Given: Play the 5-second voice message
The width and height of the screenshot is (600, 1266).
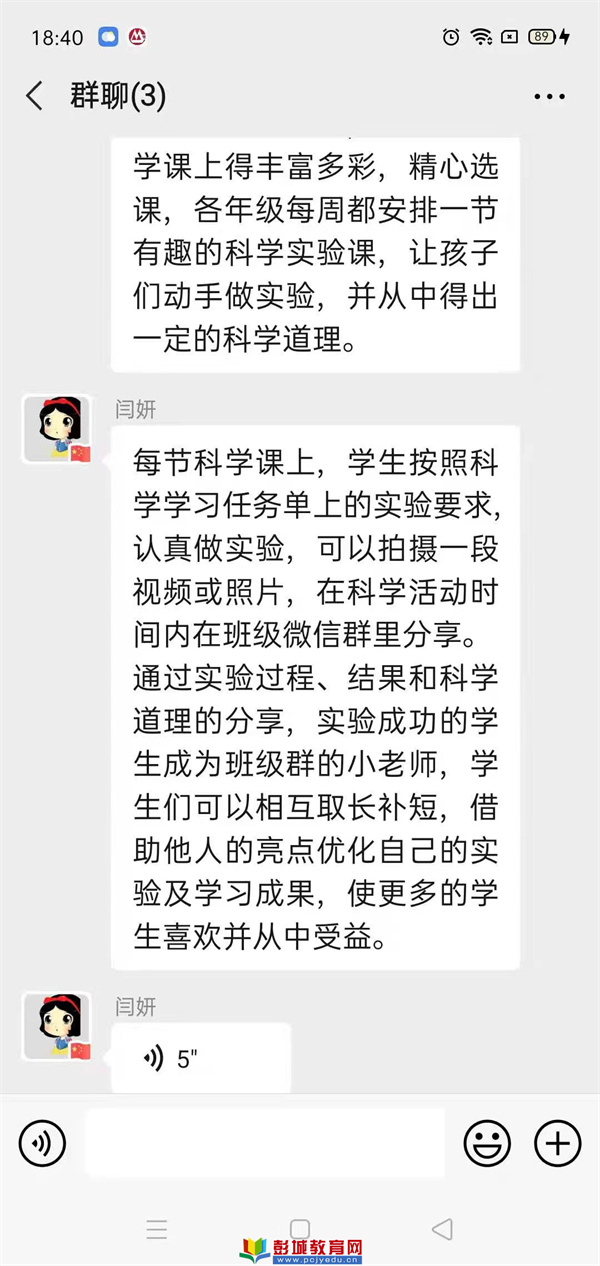Looking at the screenshot, I should pos(200,1059).
